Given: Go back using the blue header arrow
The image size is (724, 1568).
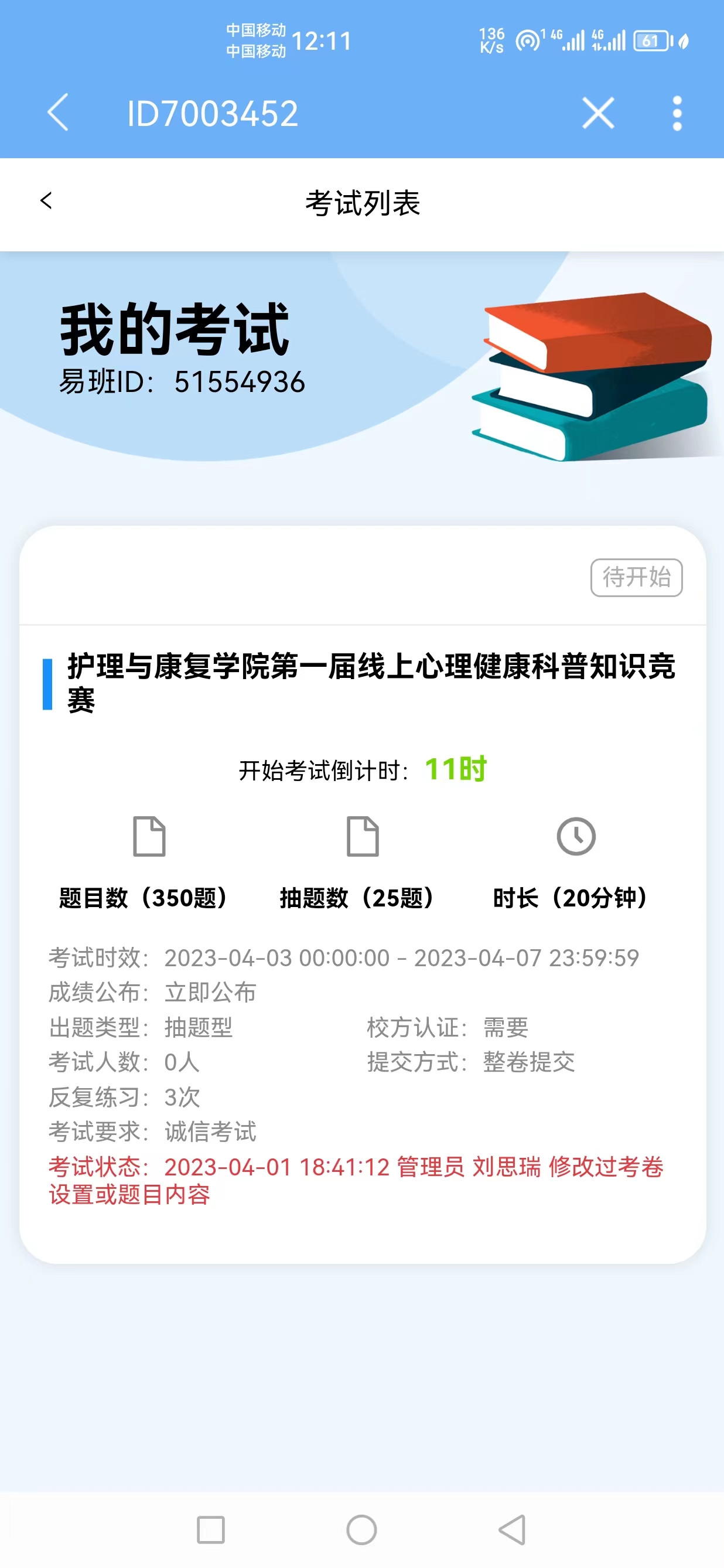Looking at the screenshot, I should (x=58, y=113).
